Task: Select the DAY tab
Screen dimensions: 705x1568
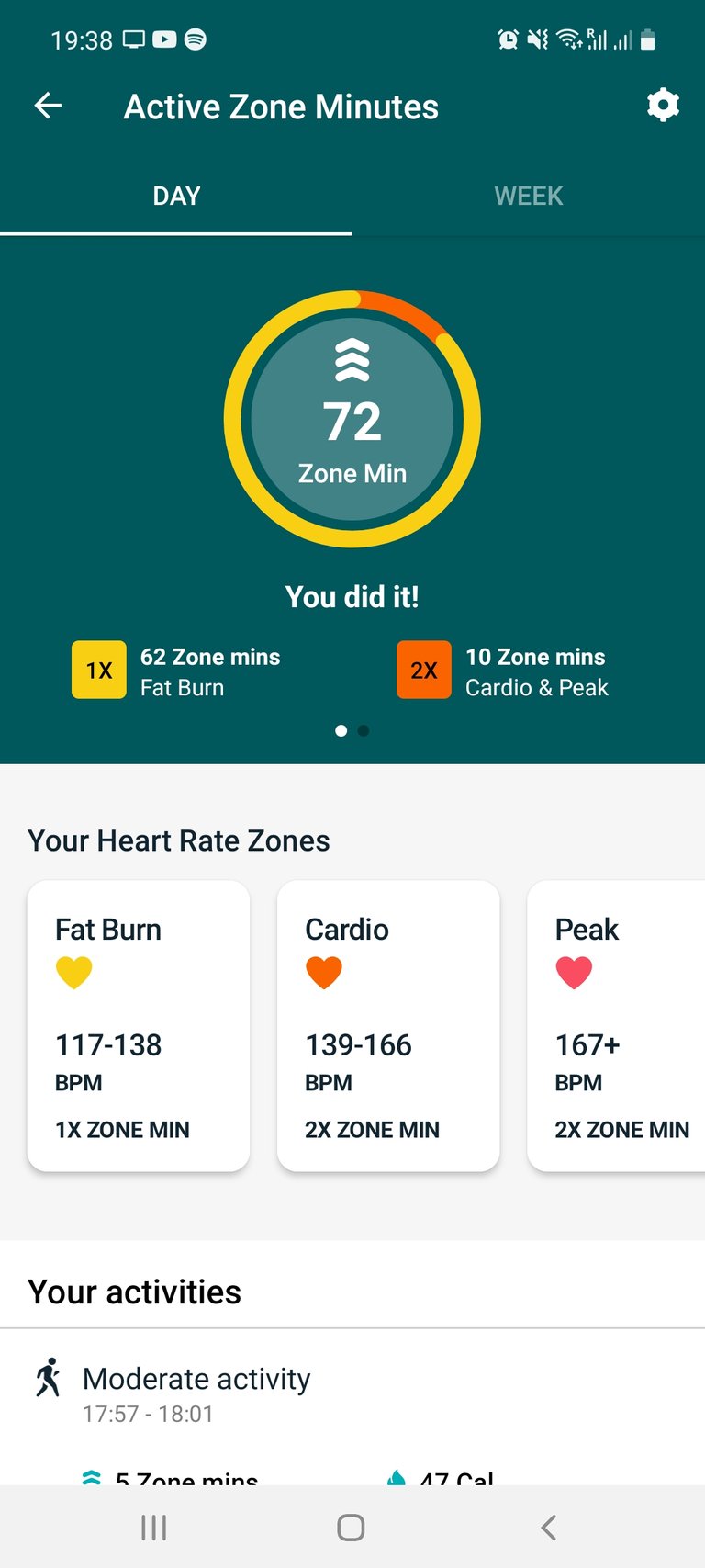Action: pyautogui.click(x=176, y=196)
